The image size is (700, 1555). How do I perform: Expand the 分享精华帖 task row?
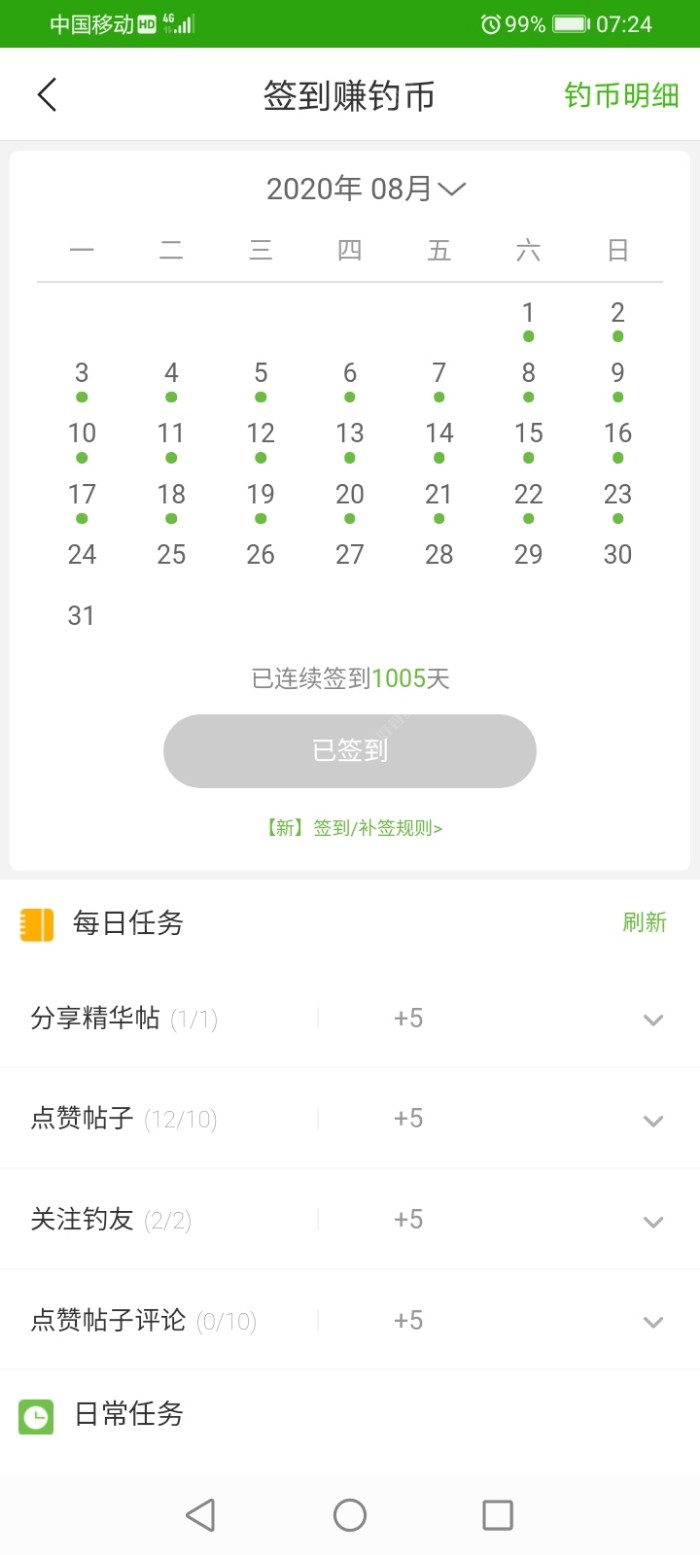652,1020
